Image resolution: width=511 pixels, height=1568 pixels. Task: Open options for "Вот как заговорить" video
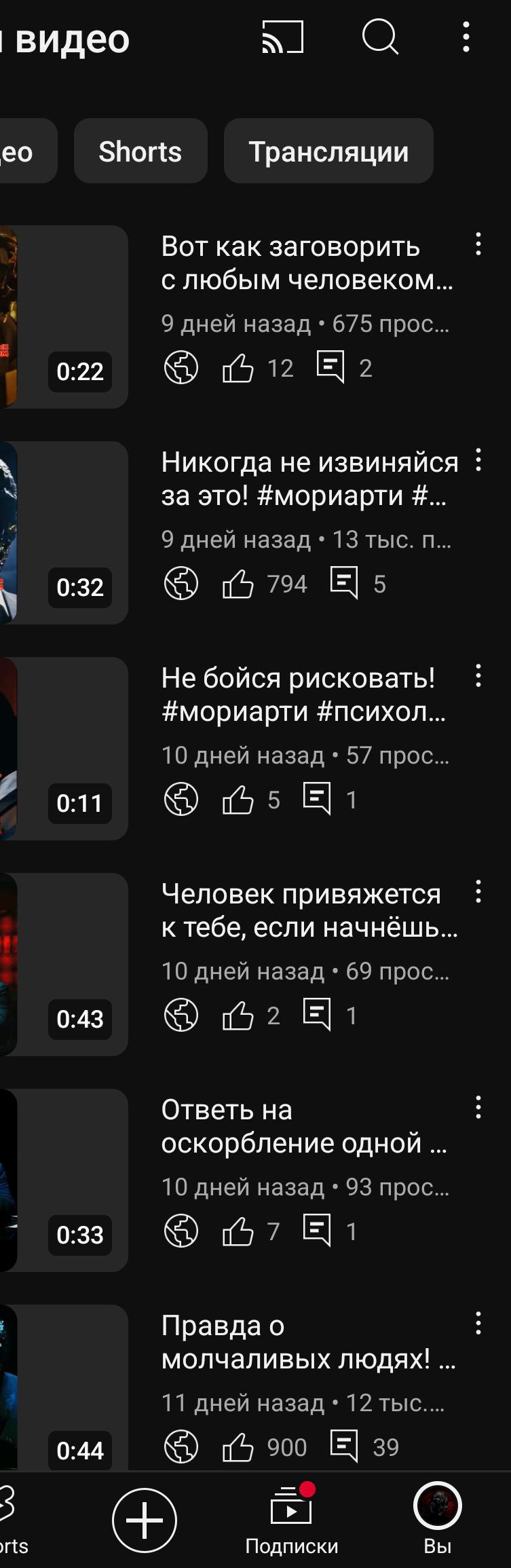478,244
